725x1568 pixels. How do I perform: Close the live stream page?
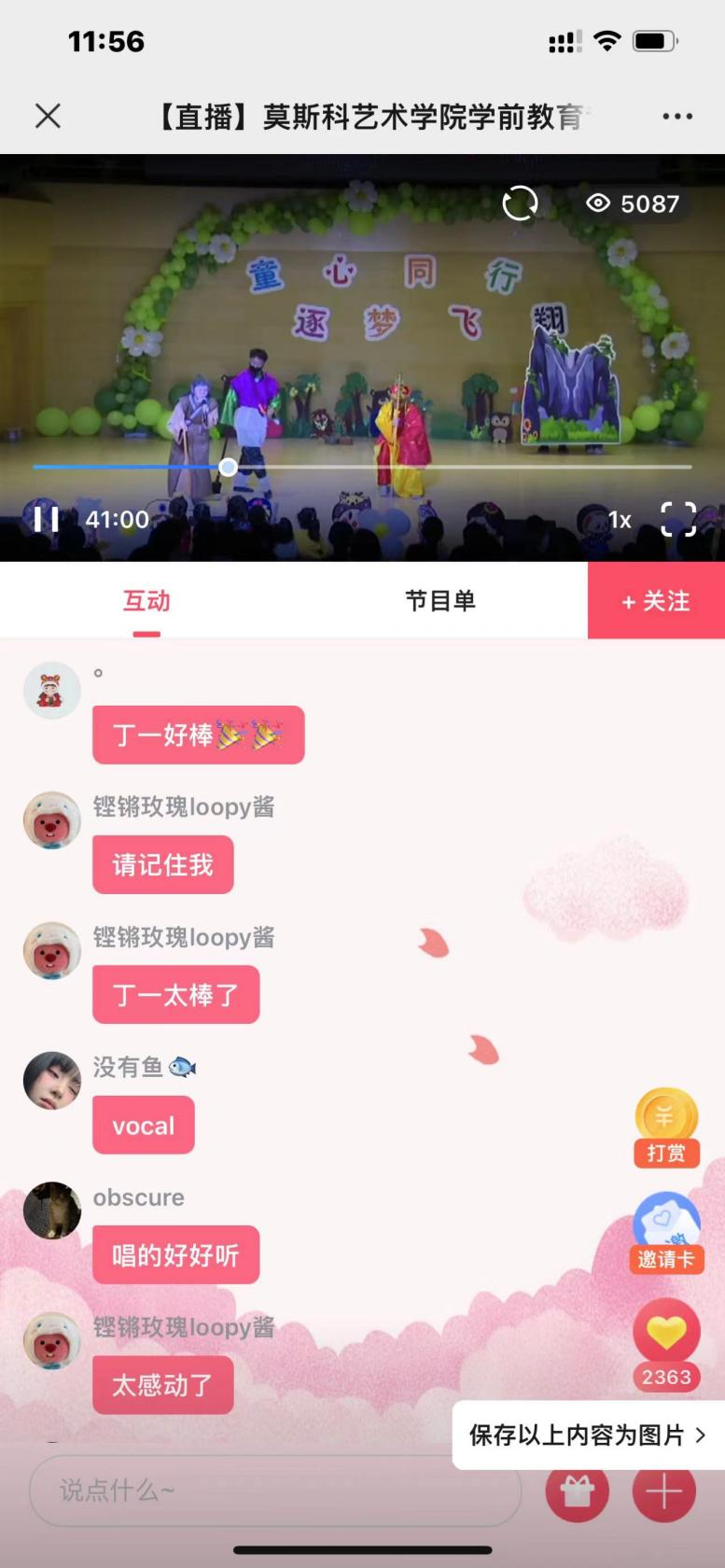(x=48, y=116)
